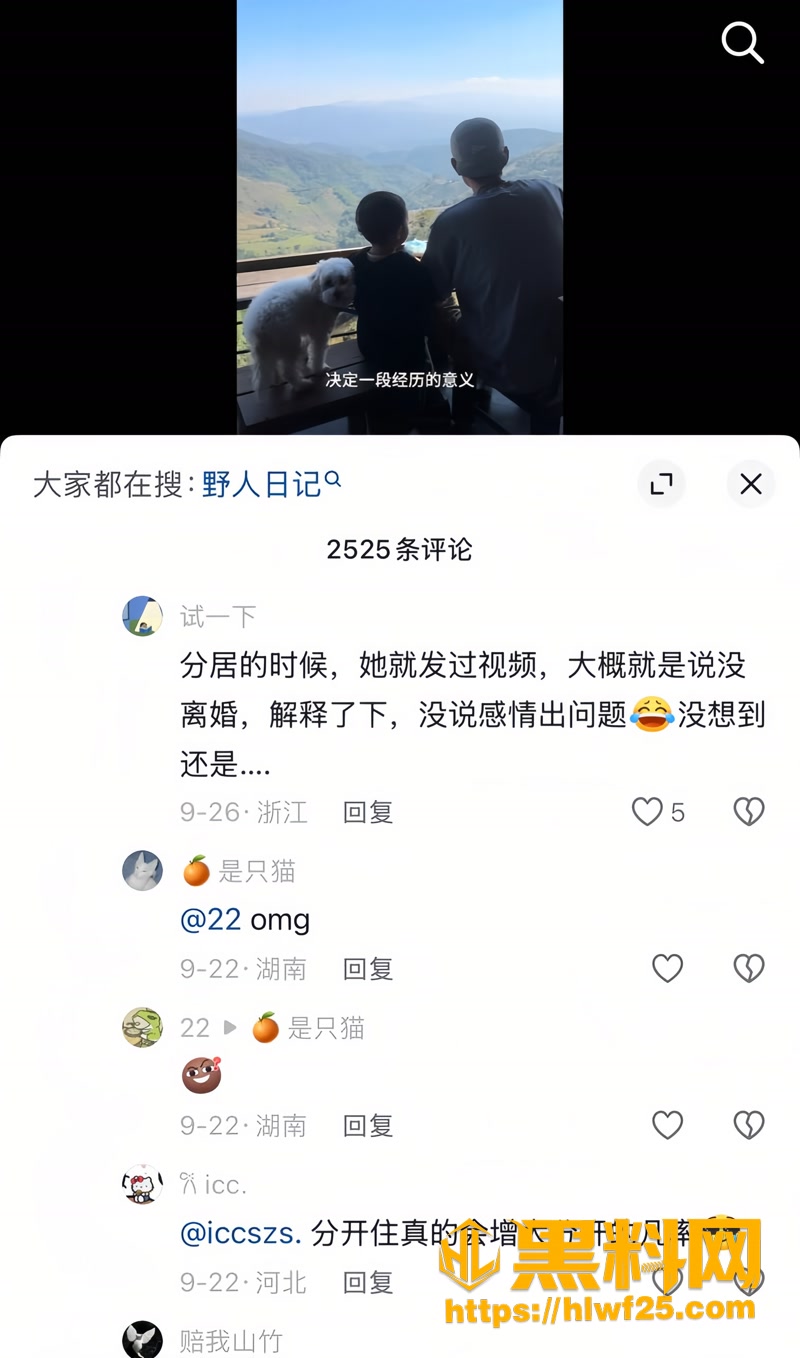Viewport: 800px width, 1358px height.
Task: Reply to icc.'s comment from 河北
Action: click(368, 1282)
